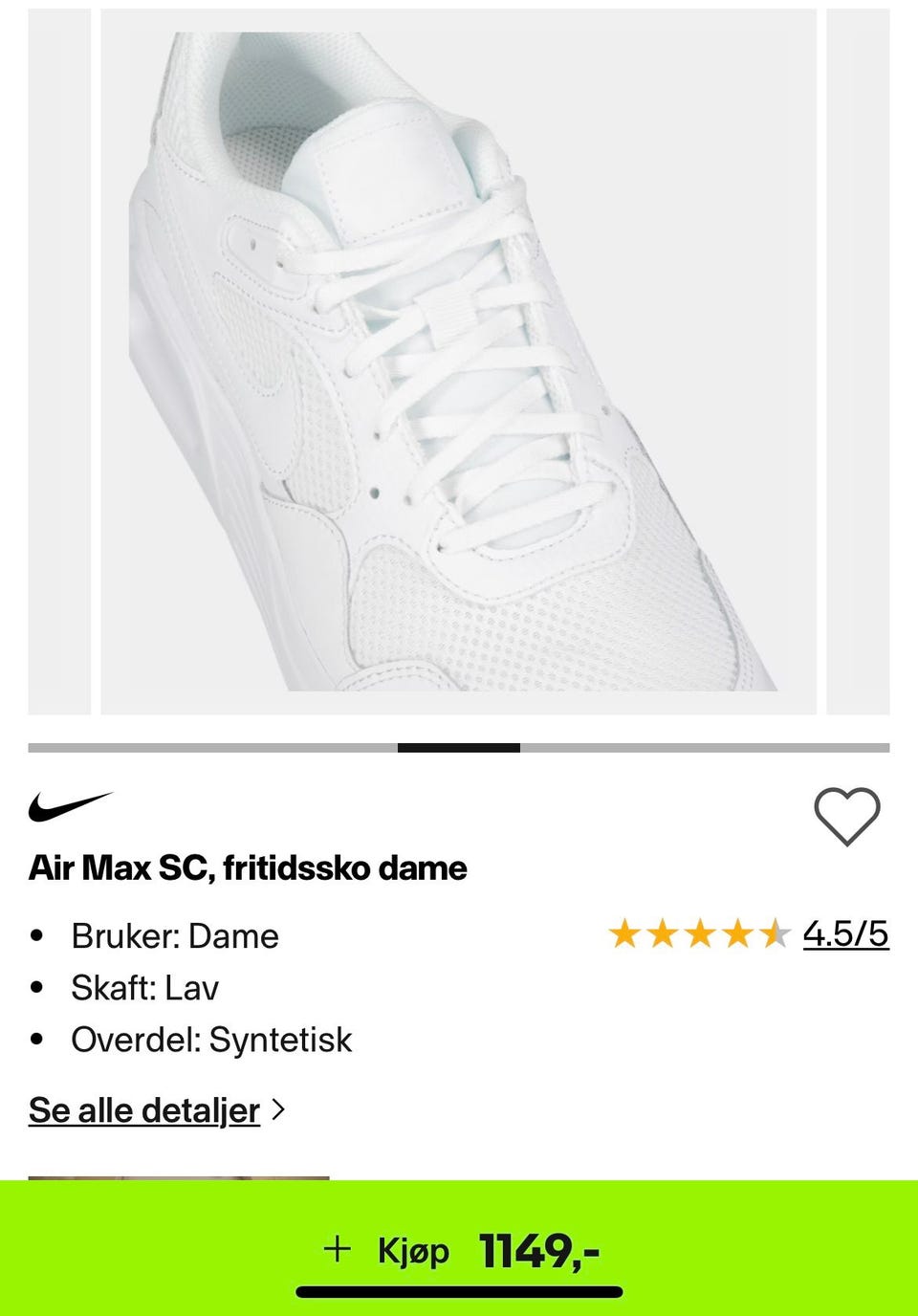
Task: Open the 4.5/5 rating reviews link
Action: (x=845, y=933)
